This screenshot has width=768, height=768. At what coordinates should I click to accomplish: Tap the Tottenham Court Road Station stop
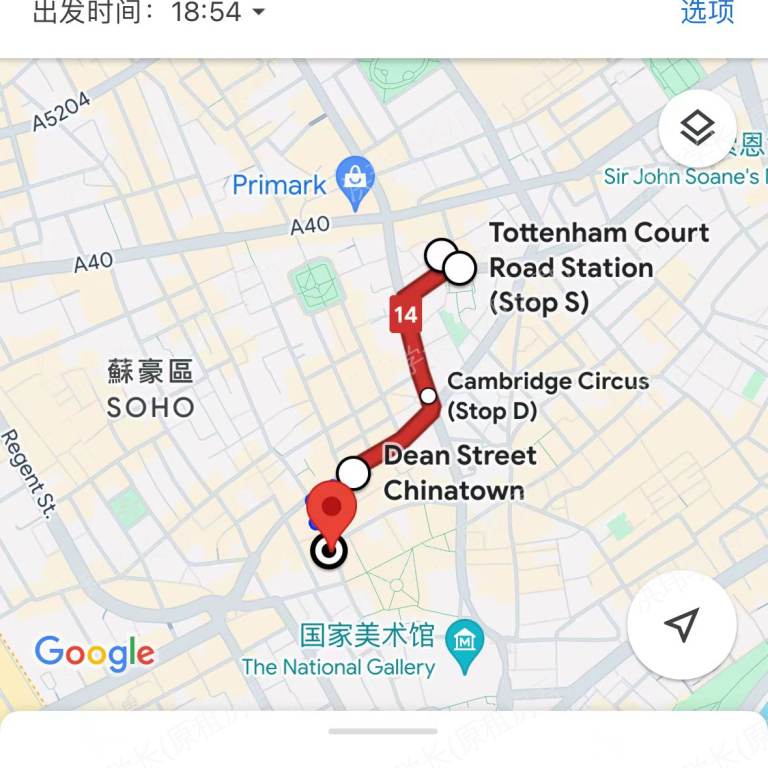459,267
